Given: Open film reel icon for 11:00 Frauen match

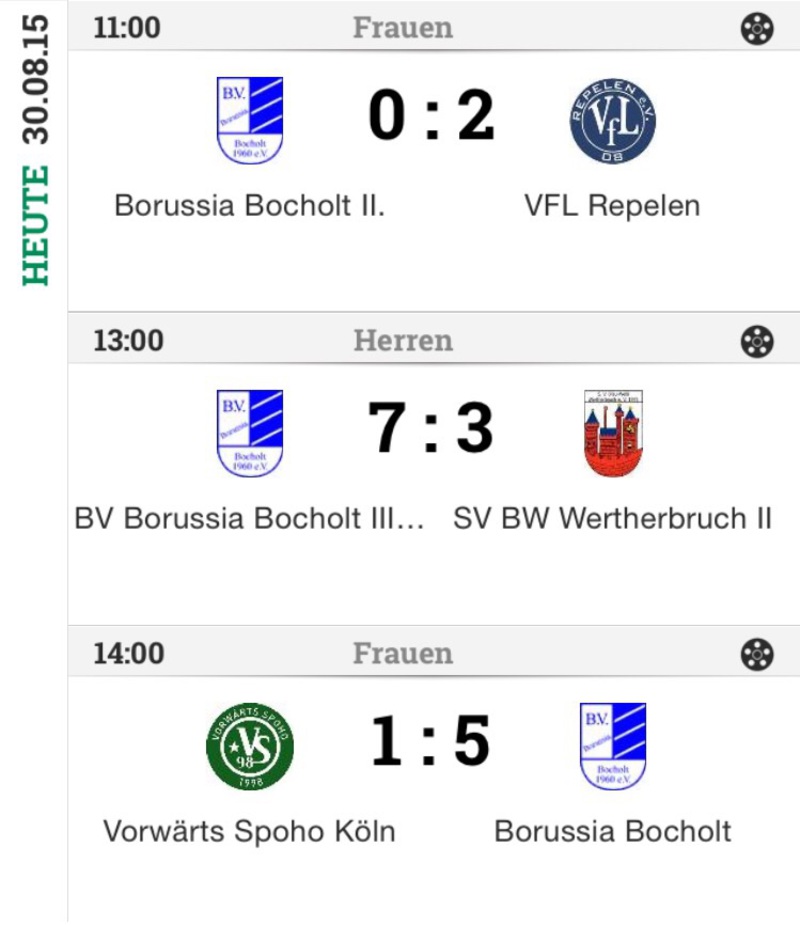Looking at the screenshot, I should coord(757,28).
